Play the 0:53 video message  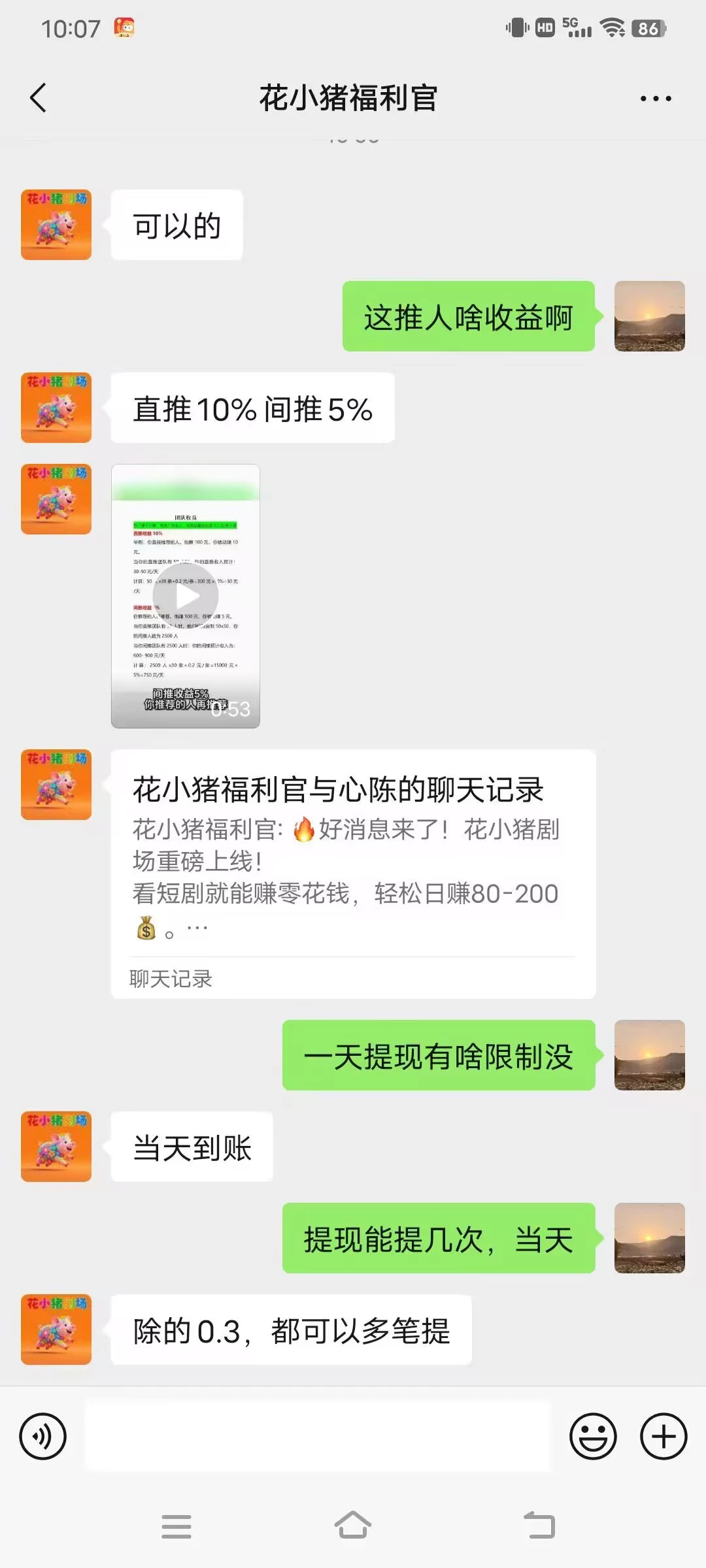[x=186, y=596]
